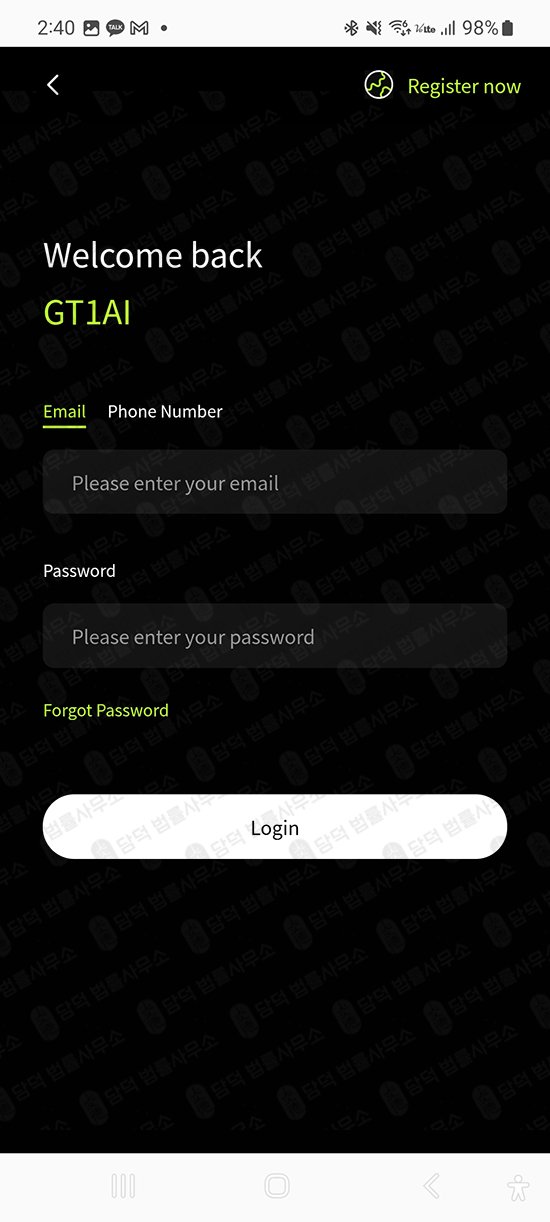Open the Register now link
The image size is (550, 1222).
click(x=464, y=87)
